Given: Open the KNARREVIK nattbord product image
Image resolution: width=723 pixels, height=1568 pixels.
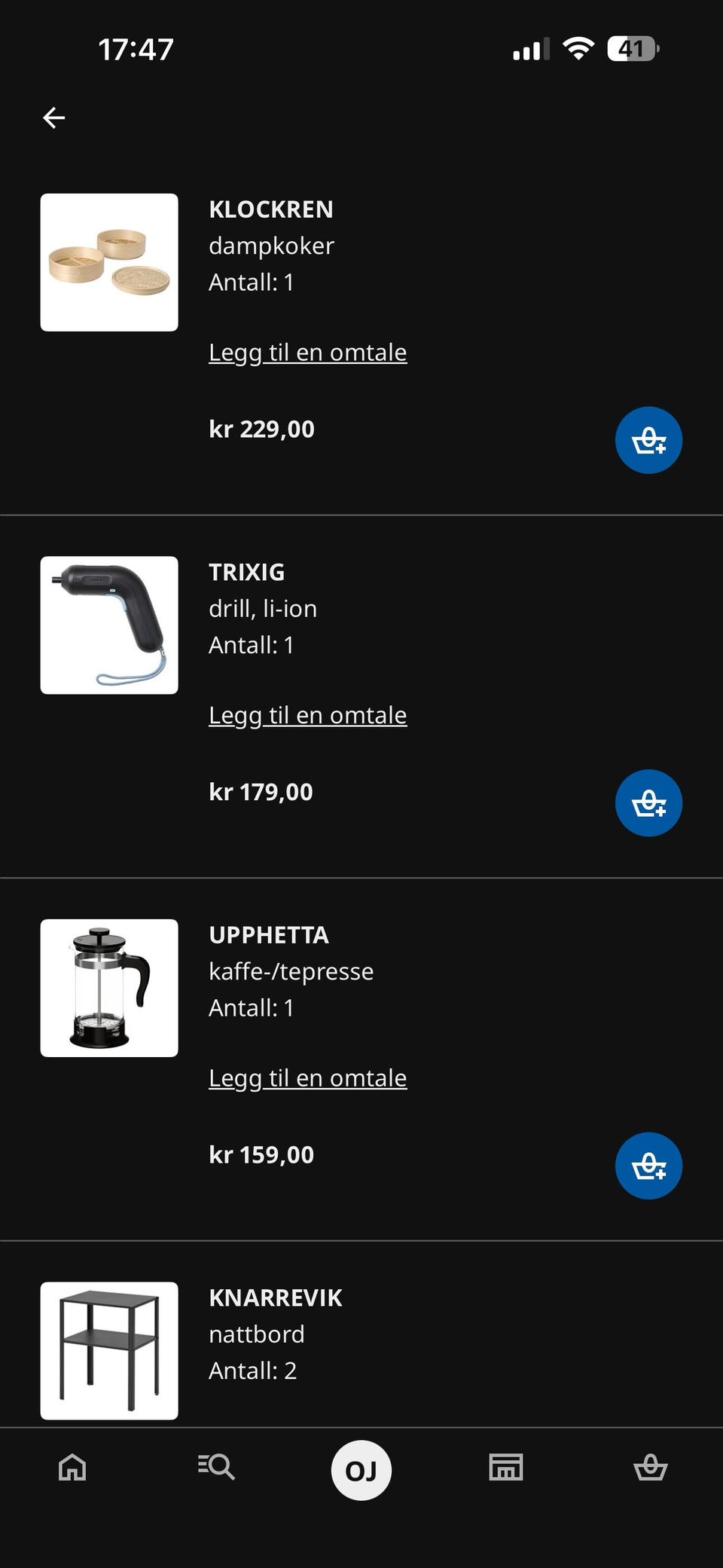Looking at the screenshot, I should tap(109, 1351).
